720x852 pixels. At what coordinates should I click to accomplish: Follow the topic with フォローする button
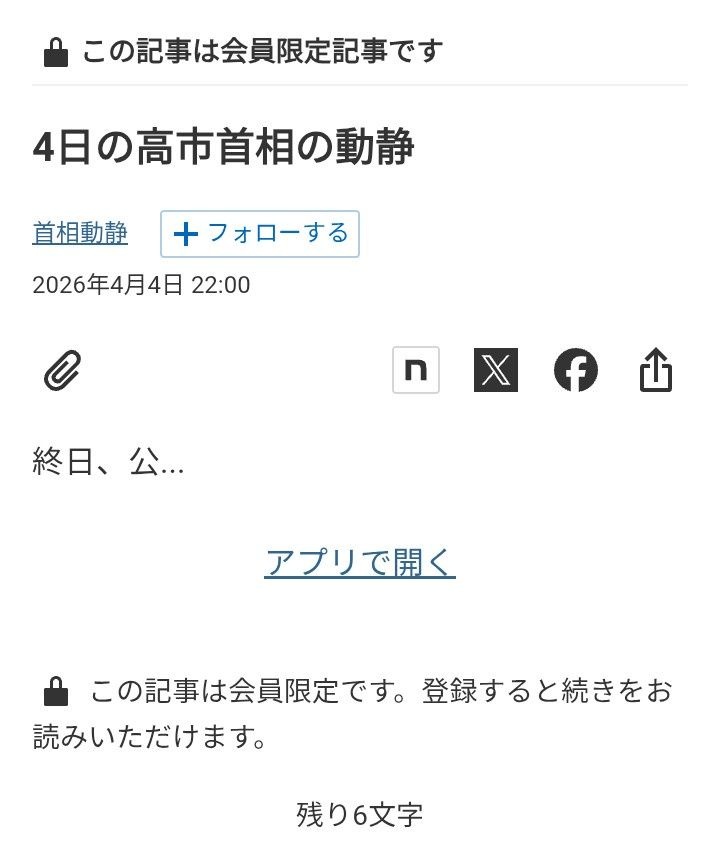260,234
